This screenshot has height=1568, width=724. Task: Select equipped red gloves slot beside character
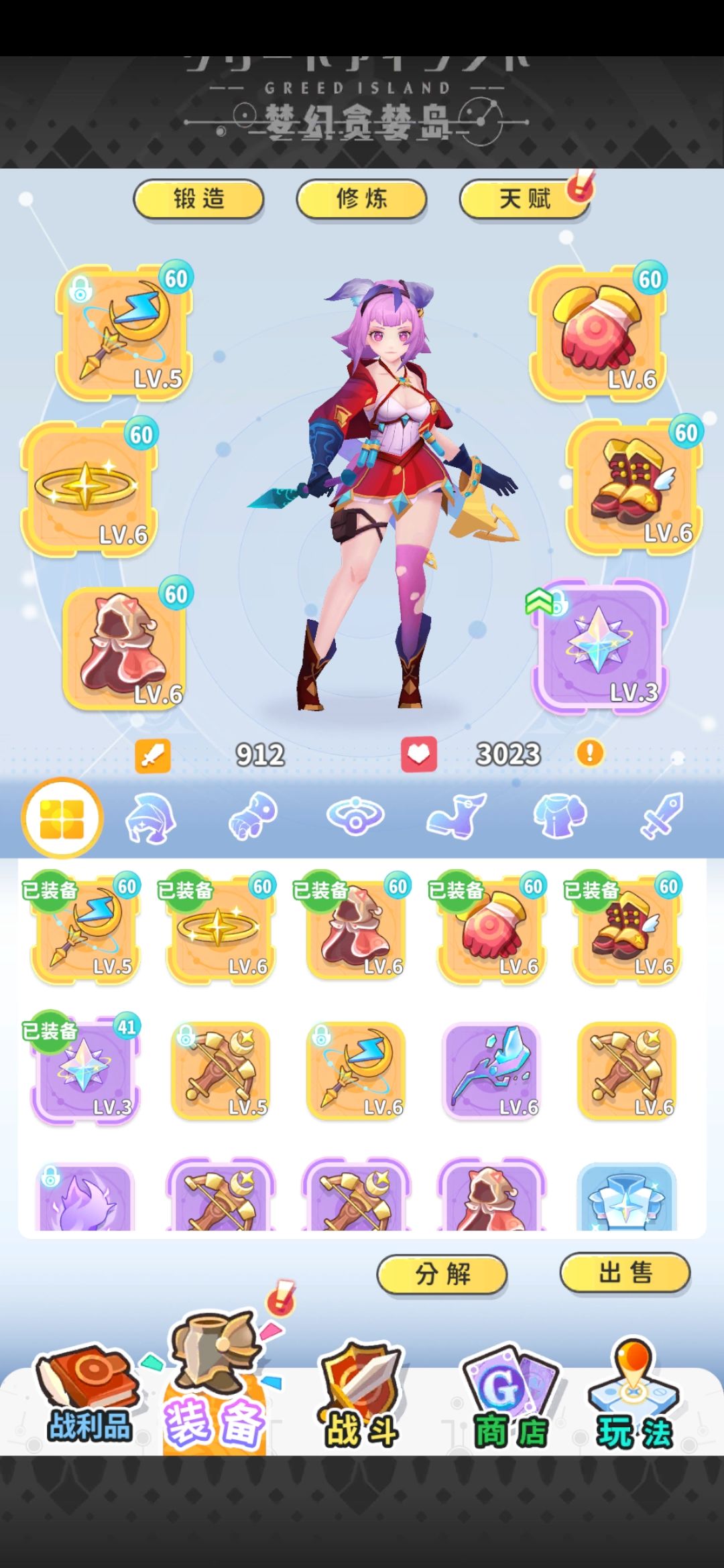[x=598, y=333]
